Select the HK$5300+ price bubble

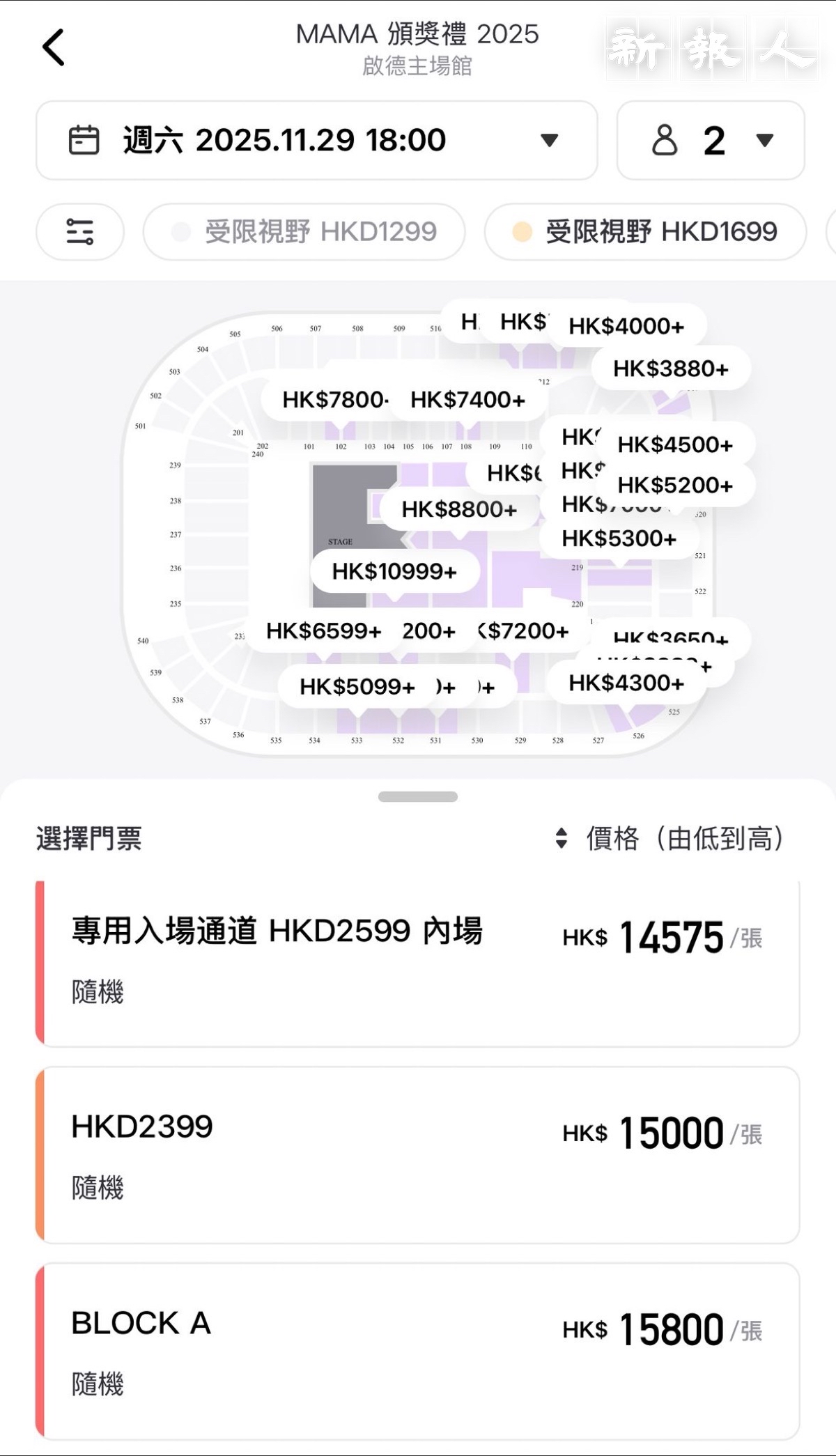tap(619, 539)
